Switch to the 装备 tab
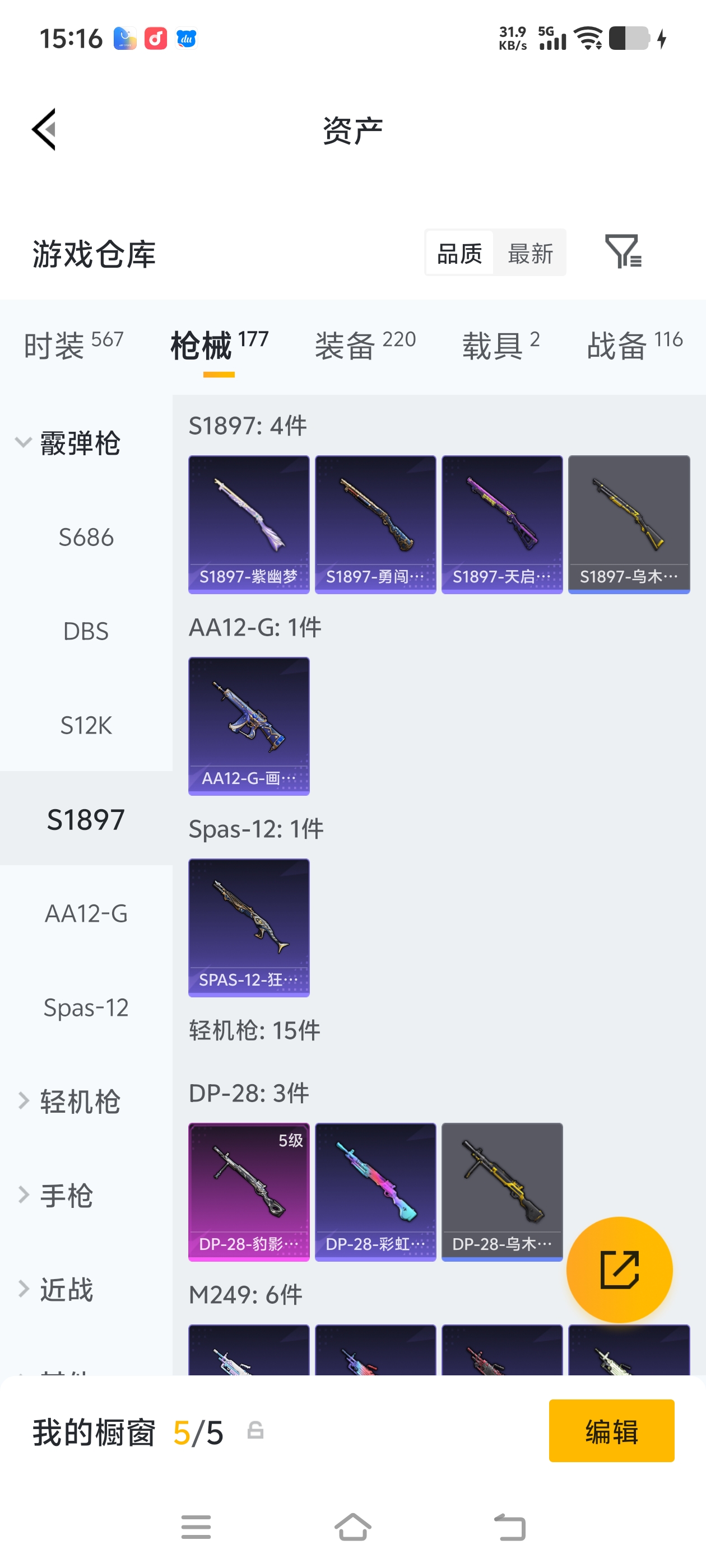 365,345
